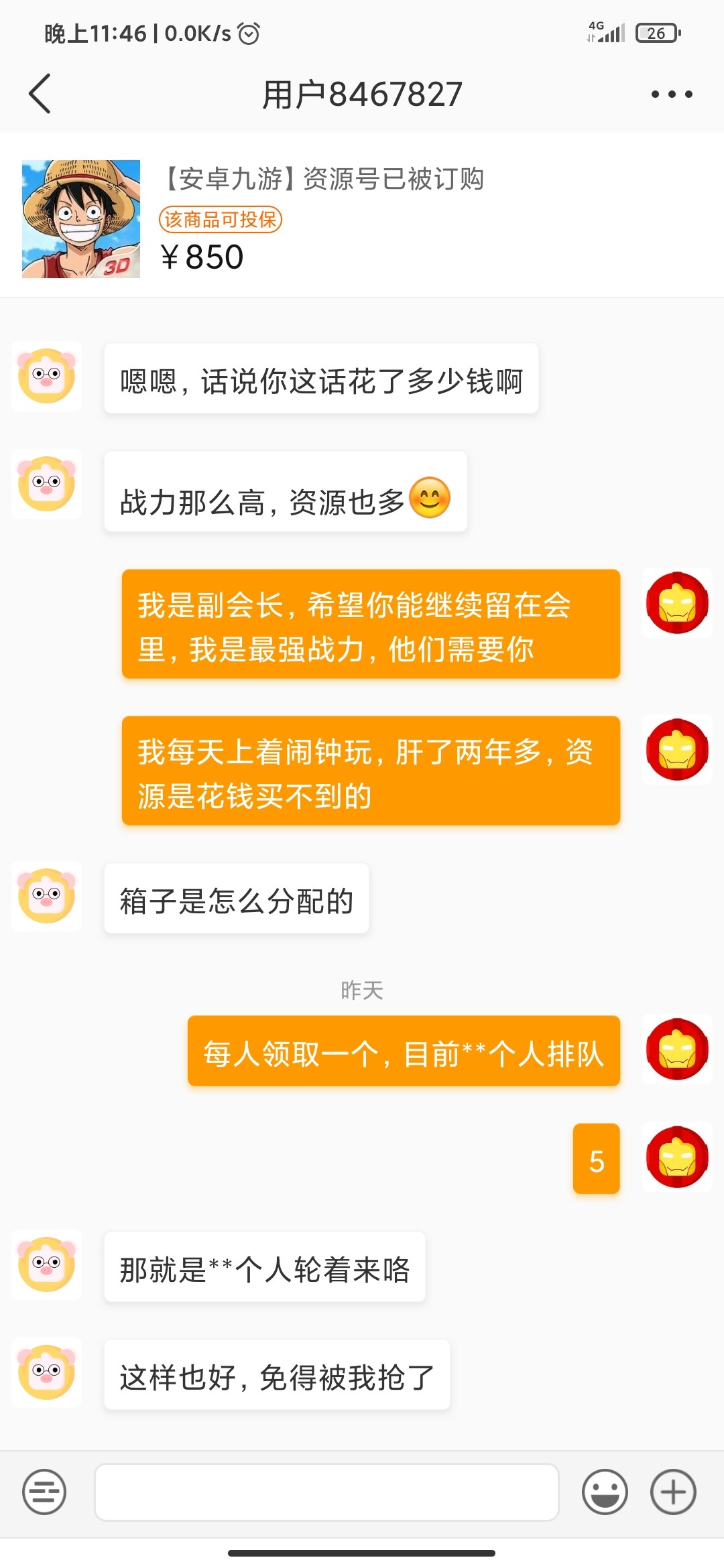Image resolution: width=724 pixels, height=1568 pixels.
Task: Open the plus attachment options
Action: [673, 1492]
